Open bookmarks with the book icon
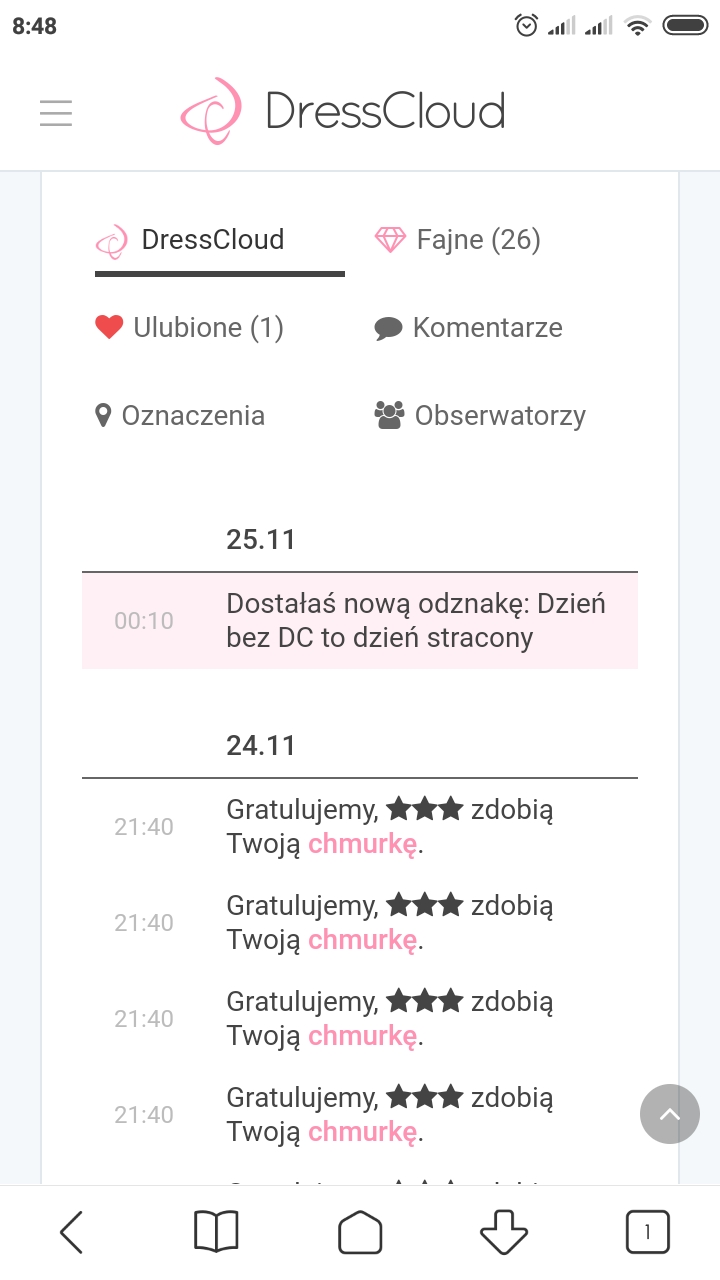 [x=216, y=1232]
